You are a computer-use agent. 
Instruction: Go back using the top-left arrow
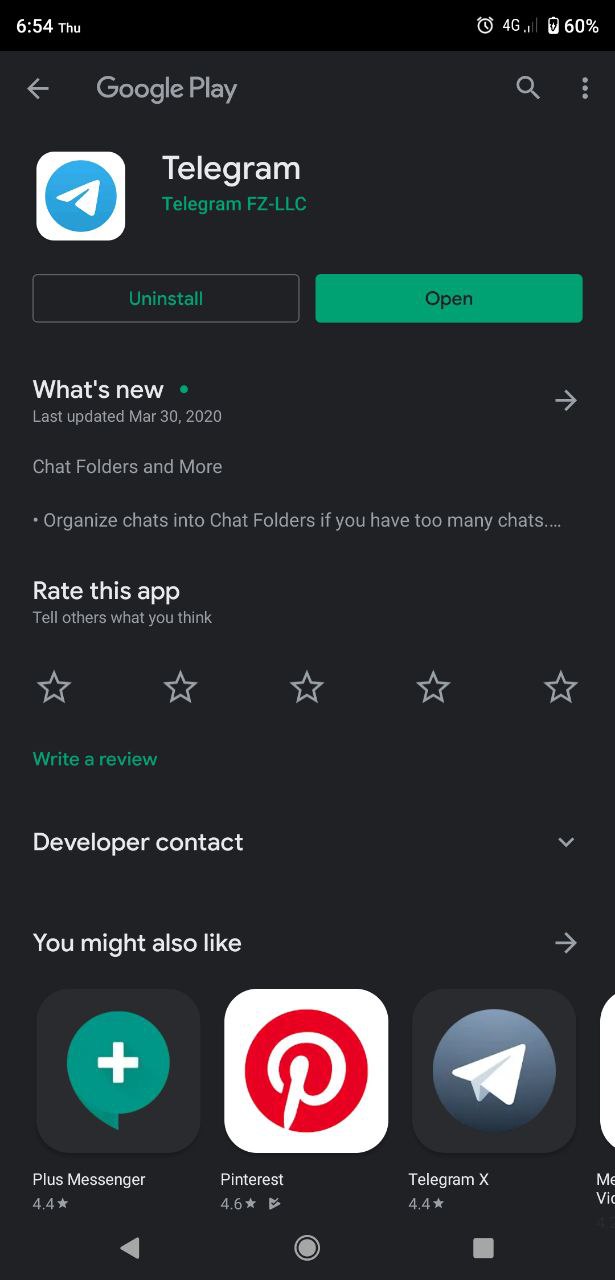[x=38, y=89]
